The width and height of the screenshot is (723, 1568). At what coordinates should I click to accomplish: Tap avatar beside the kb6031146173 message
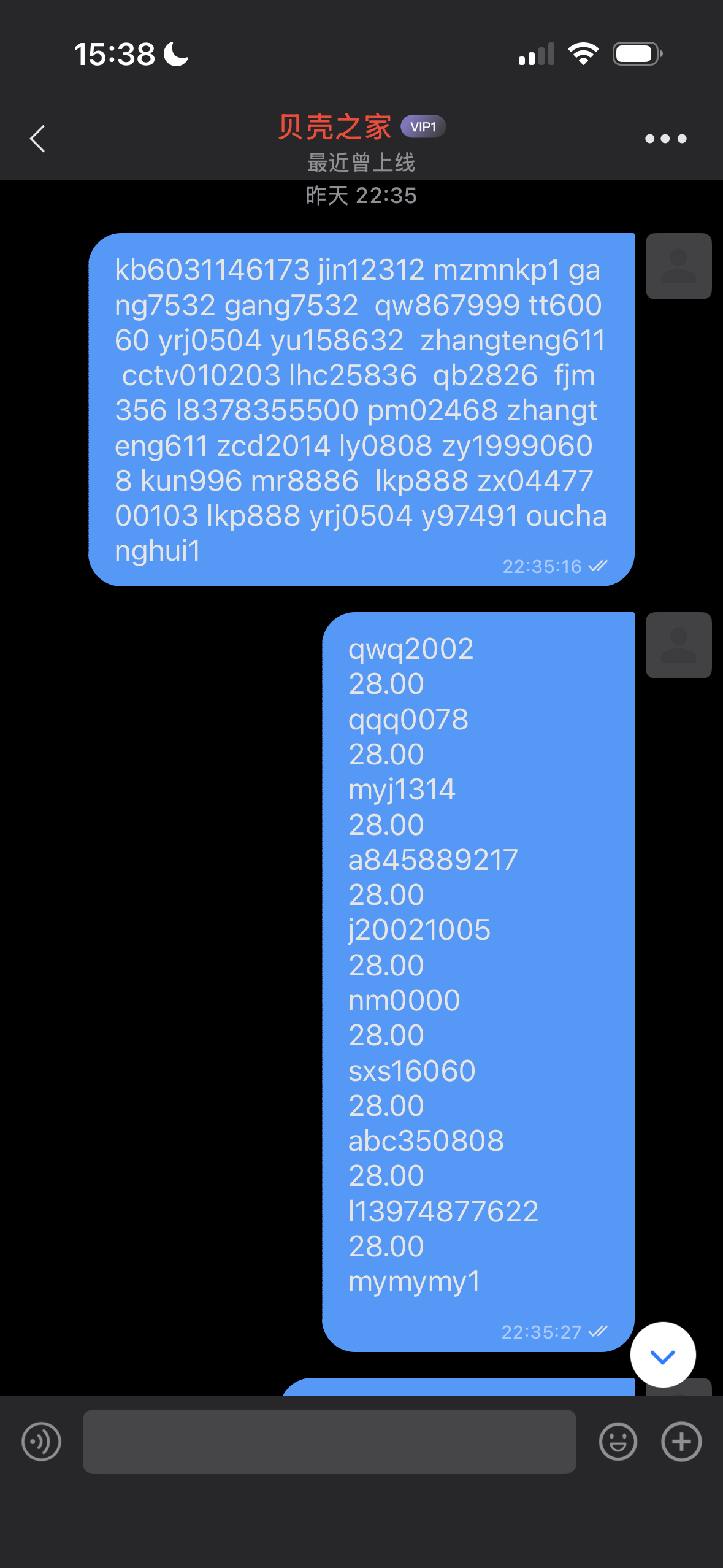(x=678, y=266)
